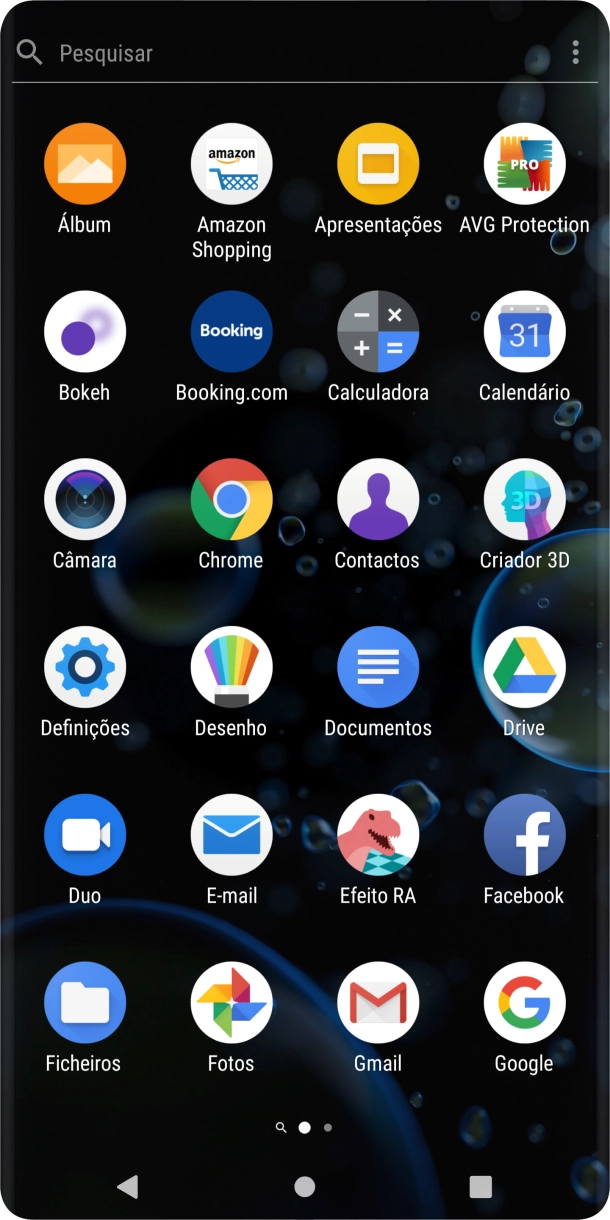Open Contactos
Viewport: 610px width, 1220px height.
pyautogui.click(x=378, y=500)
